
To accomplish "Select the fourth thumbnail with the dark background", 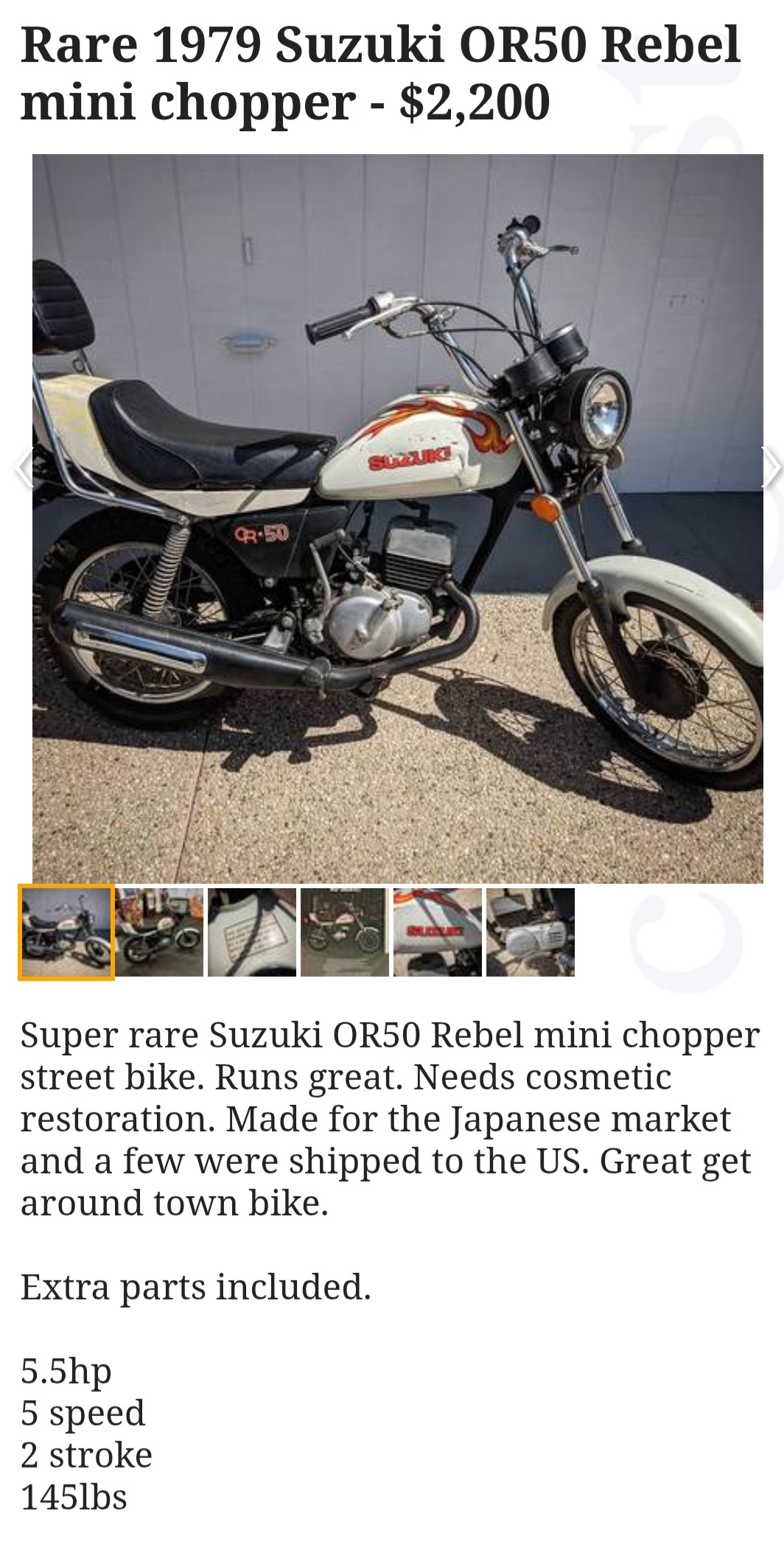I will 345,932.
